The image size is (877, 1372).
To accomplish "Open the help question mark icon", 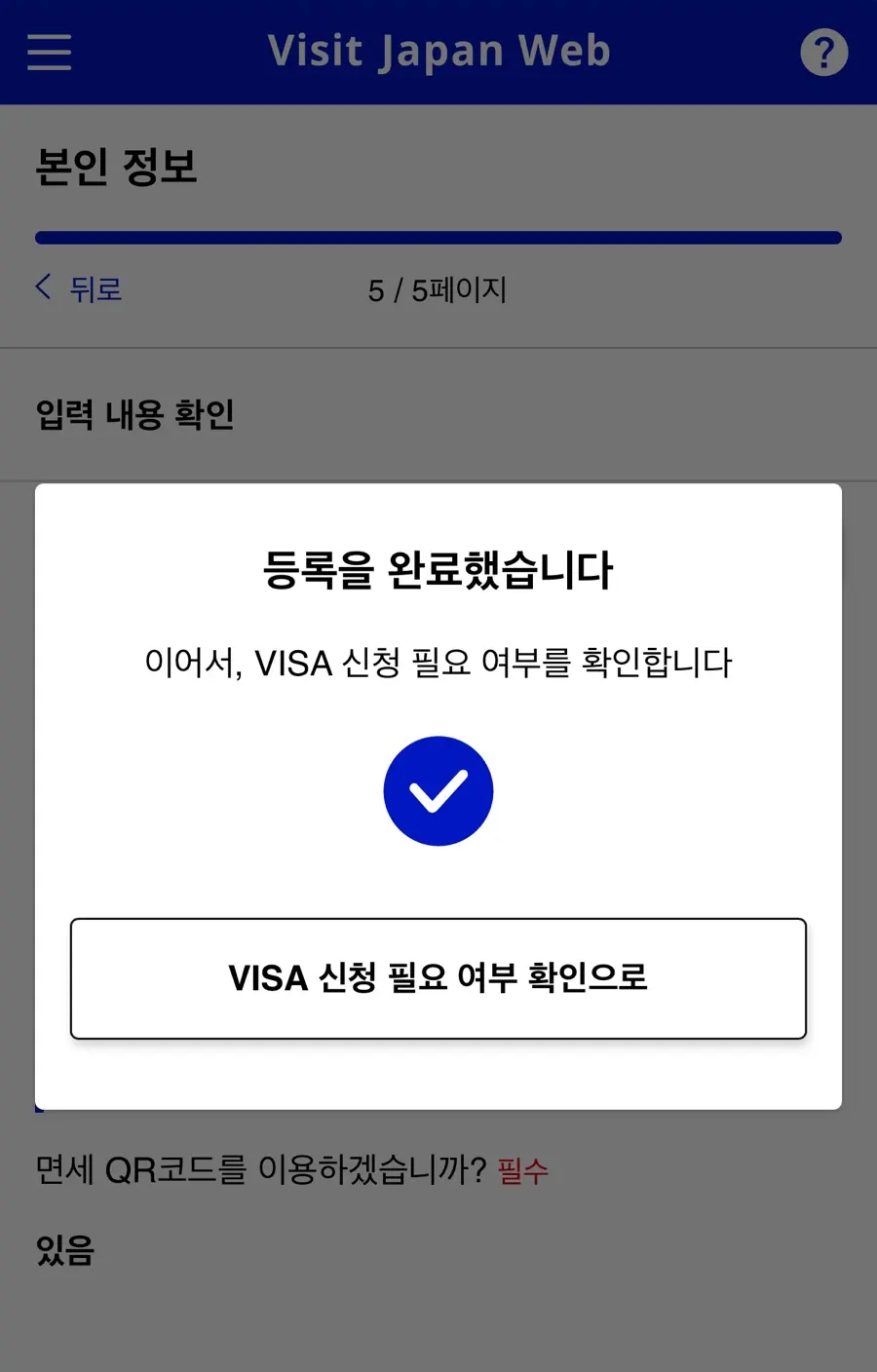I will (824, 53).
